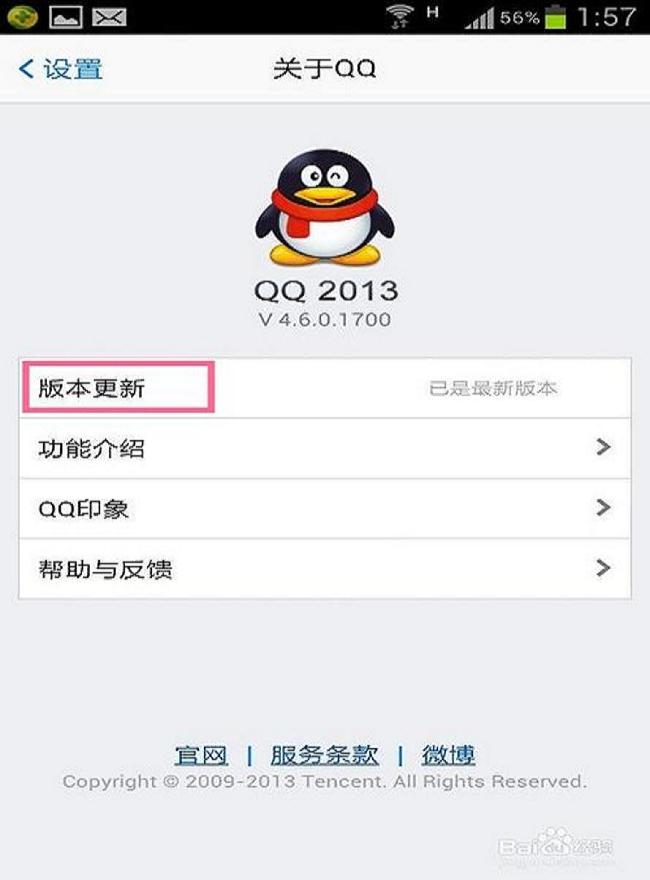Go back to 设置
This screenshot has width=650, height=880.
[x=62, y=69]
